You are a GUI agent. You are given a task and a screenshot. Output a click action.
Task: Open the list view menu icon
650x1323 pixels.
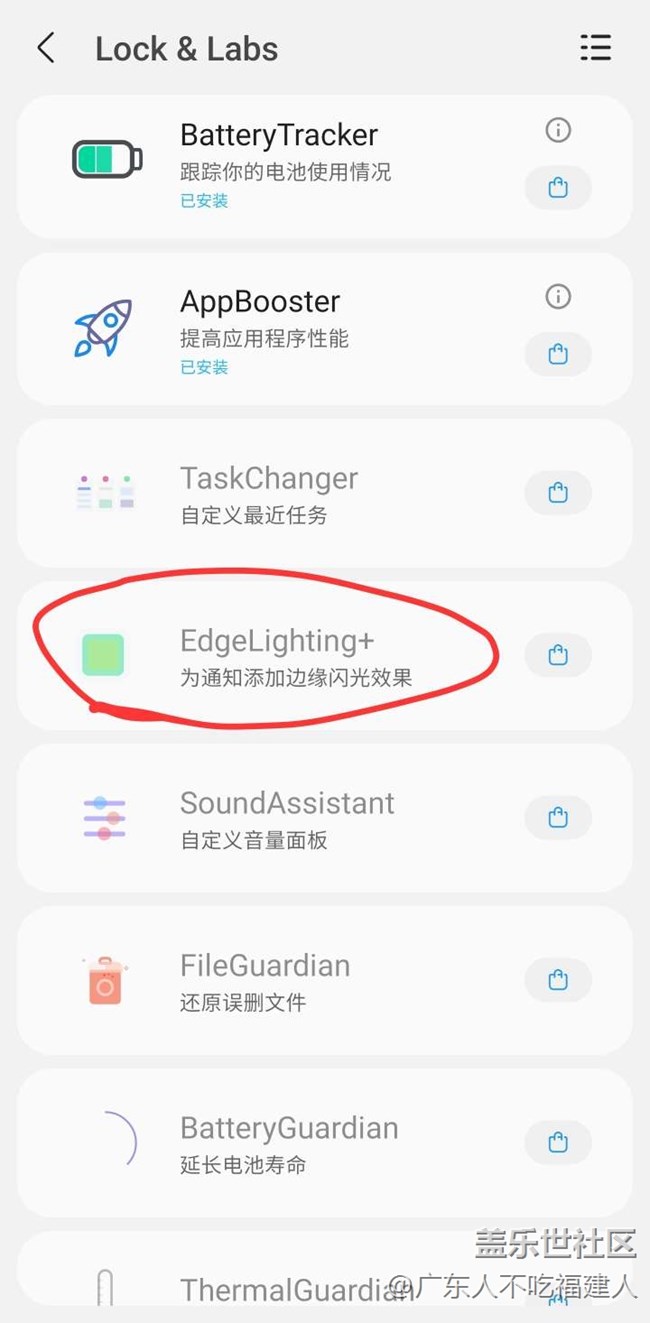(595, 48)
